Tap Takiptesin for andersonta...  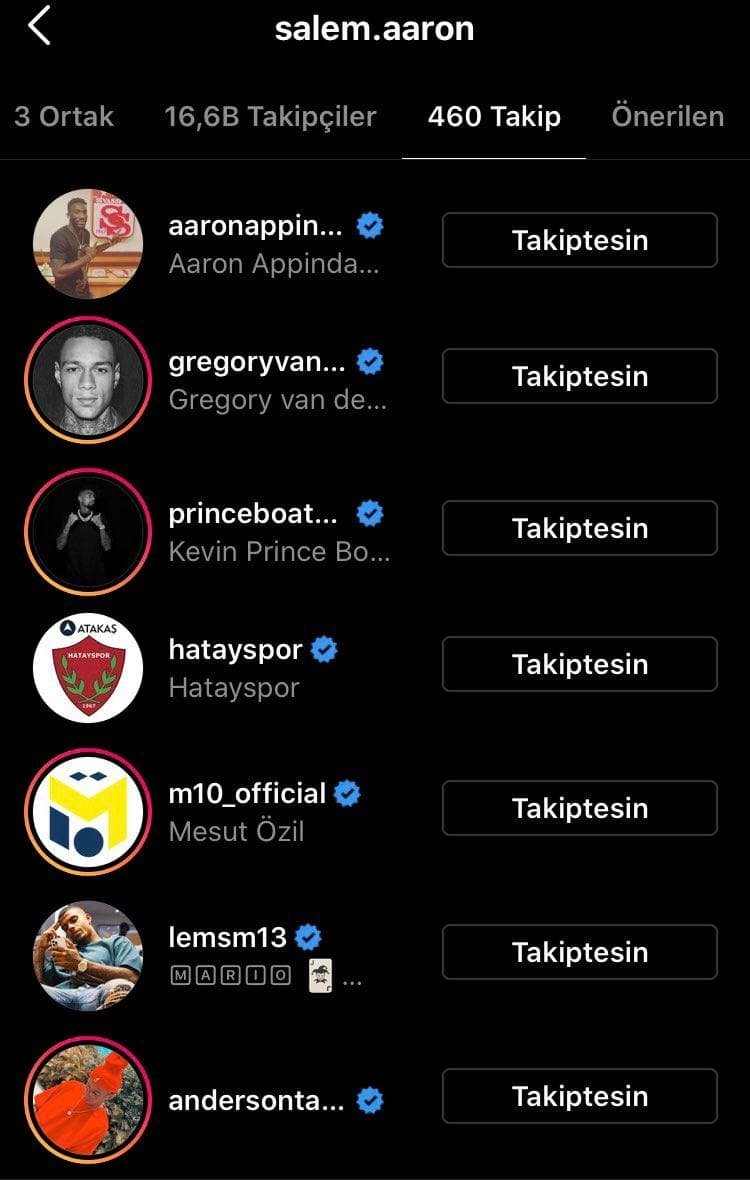point(580,1096)
